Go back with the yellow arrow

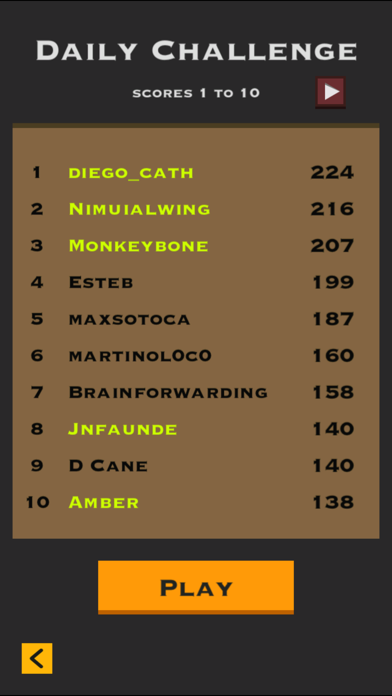[37, 658]
